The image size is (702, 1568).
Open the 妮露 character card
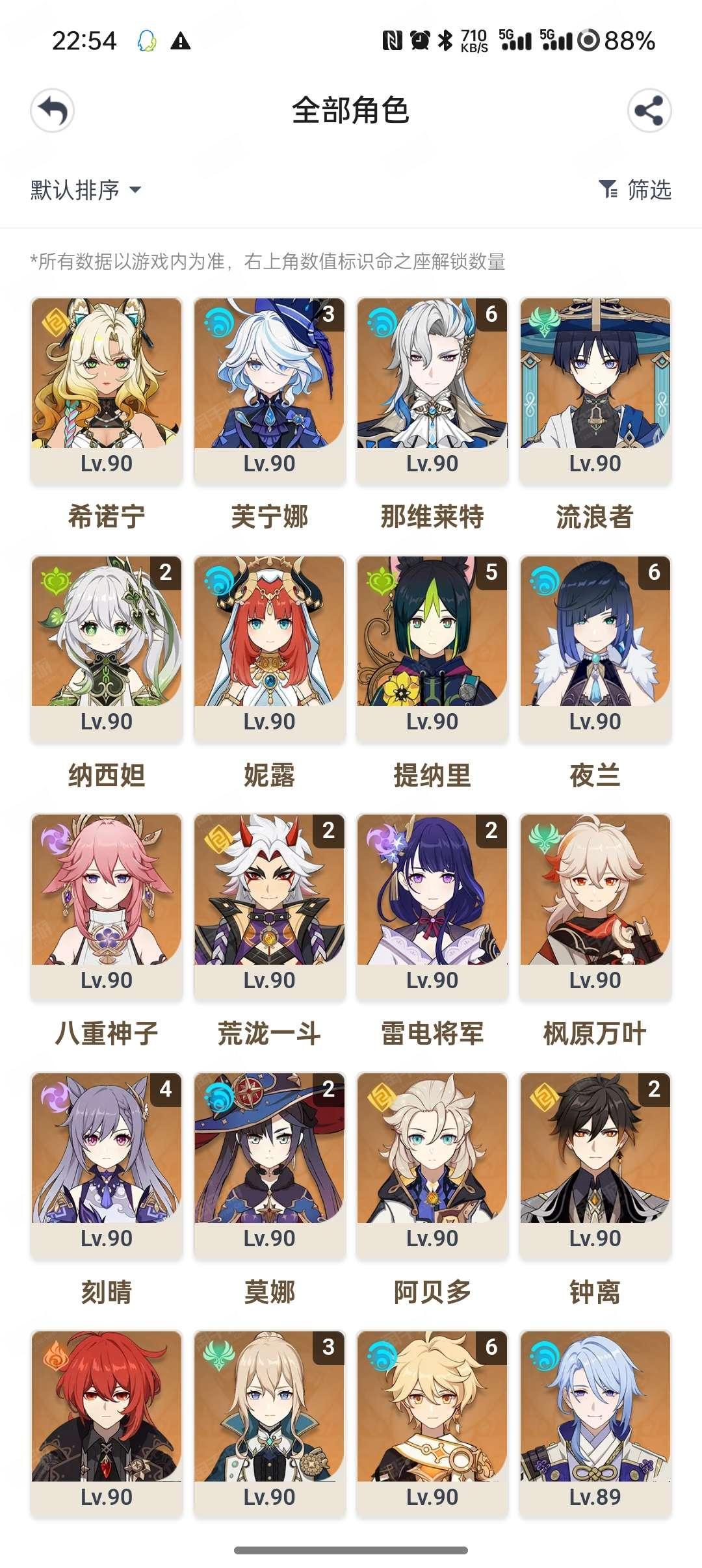269,648
